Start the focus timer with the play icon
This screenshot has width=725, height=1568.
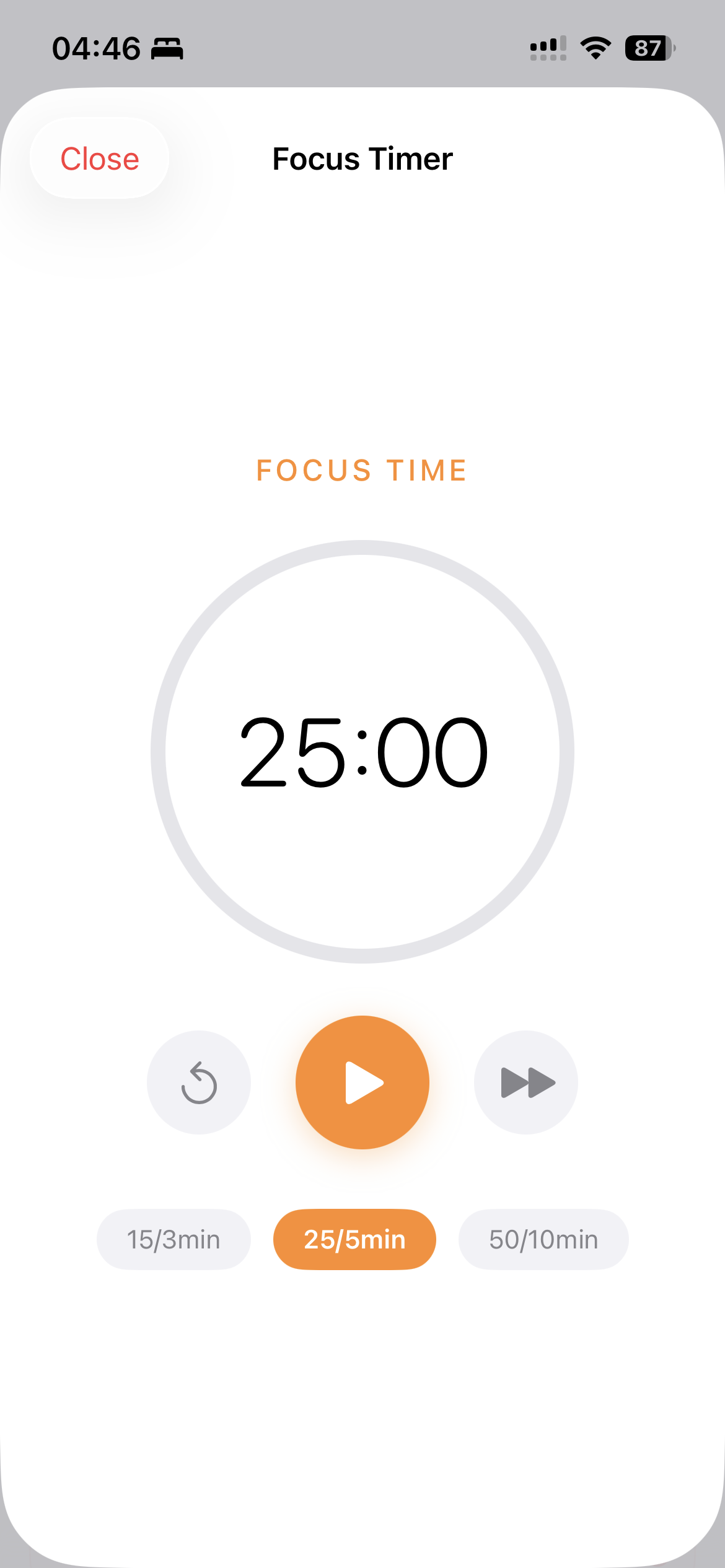[362, 1082]
